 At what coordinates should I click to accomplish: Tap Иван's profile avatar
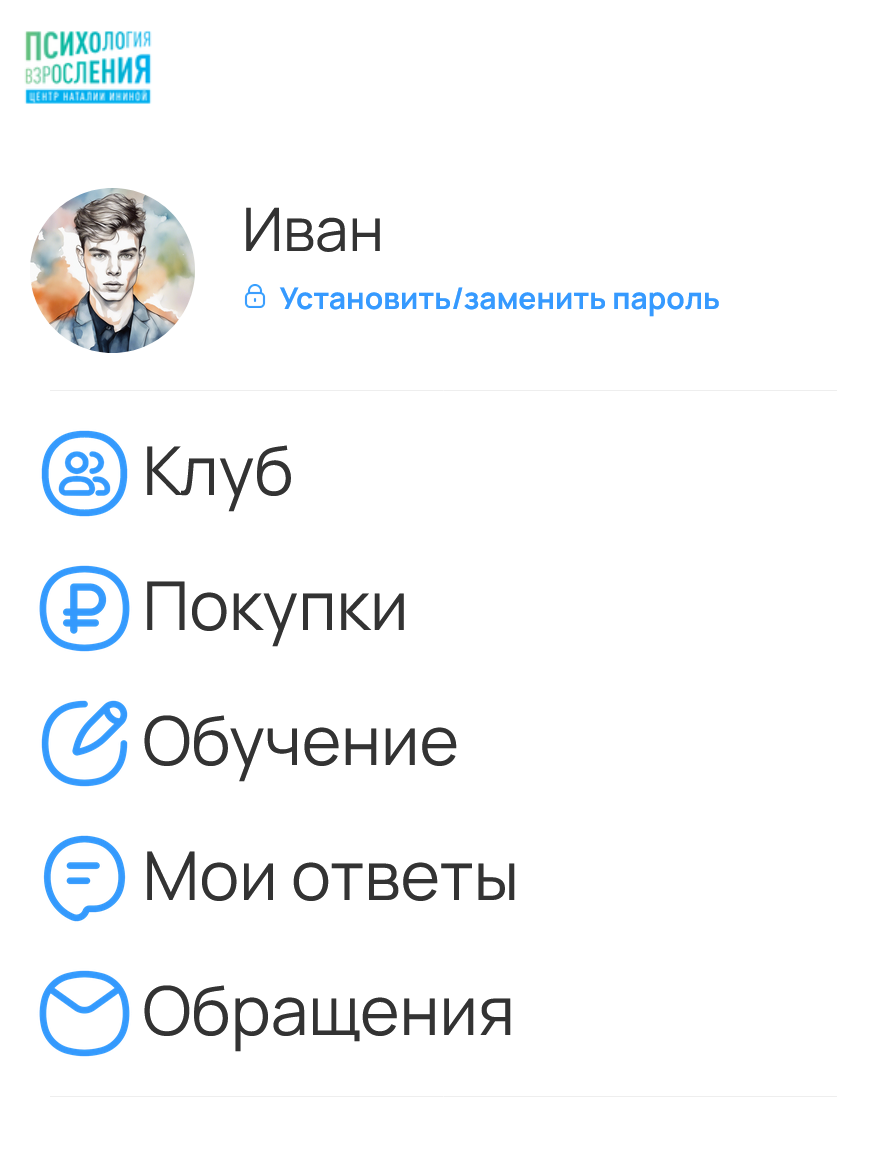(112, 271)
